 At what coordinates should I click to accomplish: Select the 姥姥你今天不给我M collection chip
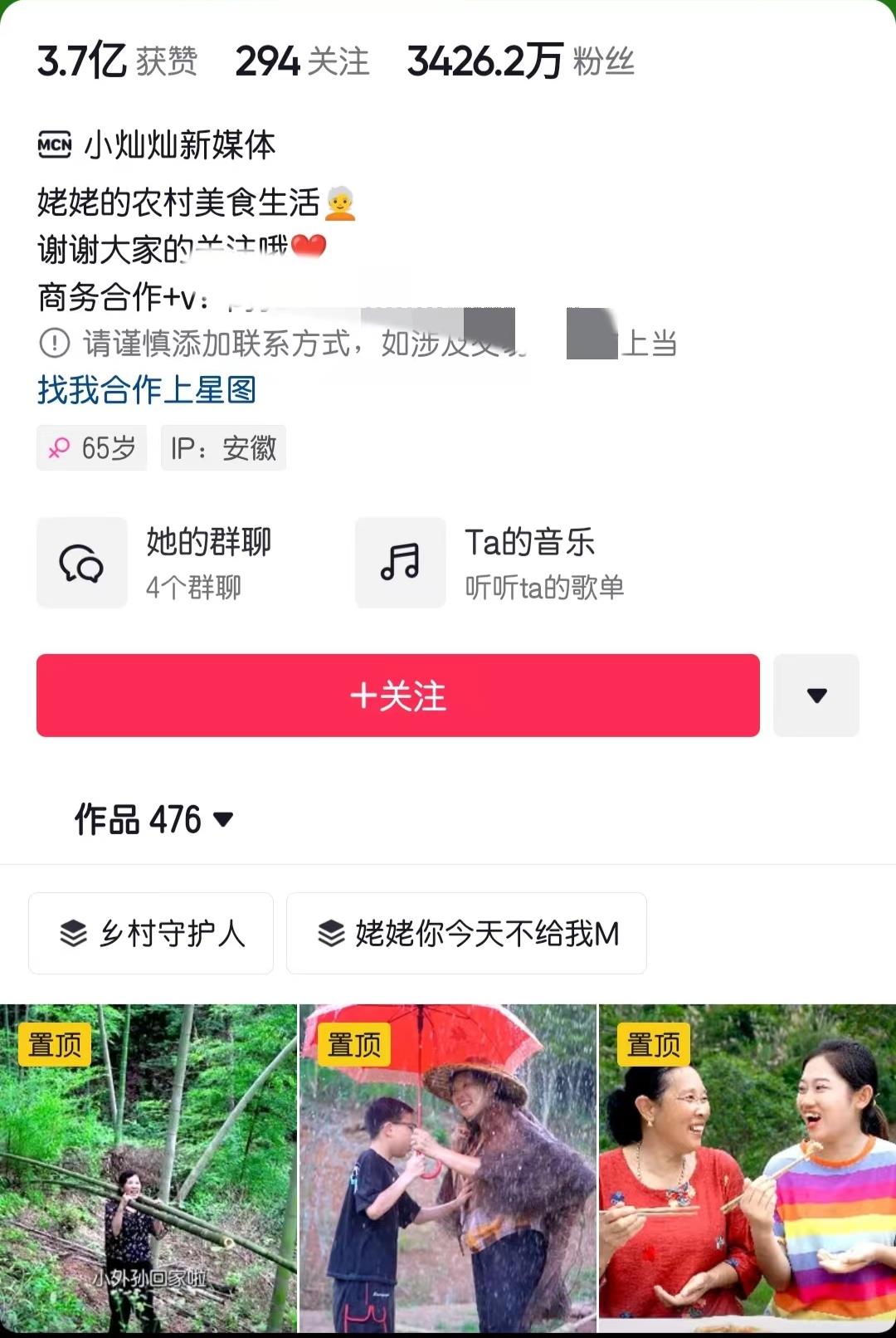click(466, 933)
